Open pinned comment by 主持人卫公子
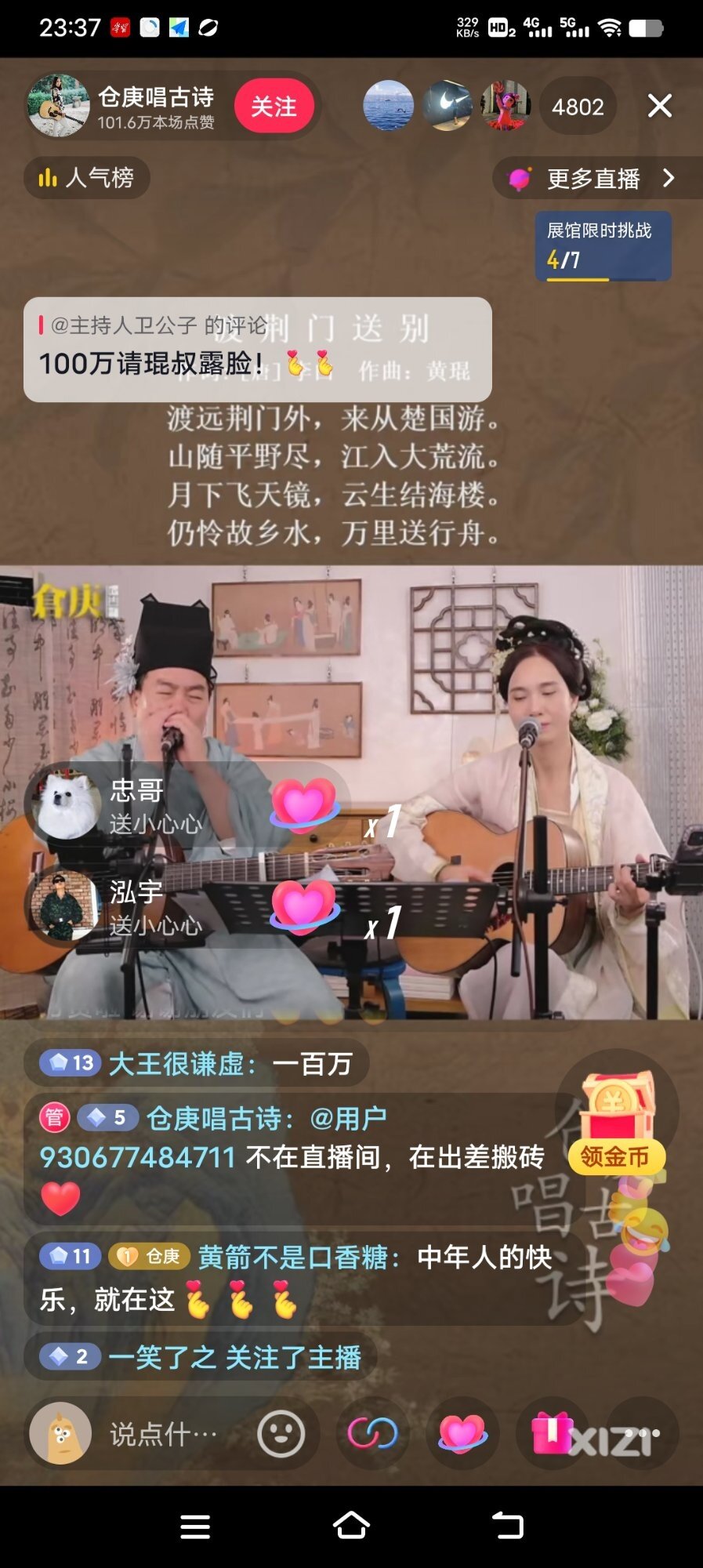 coord(257,350)
